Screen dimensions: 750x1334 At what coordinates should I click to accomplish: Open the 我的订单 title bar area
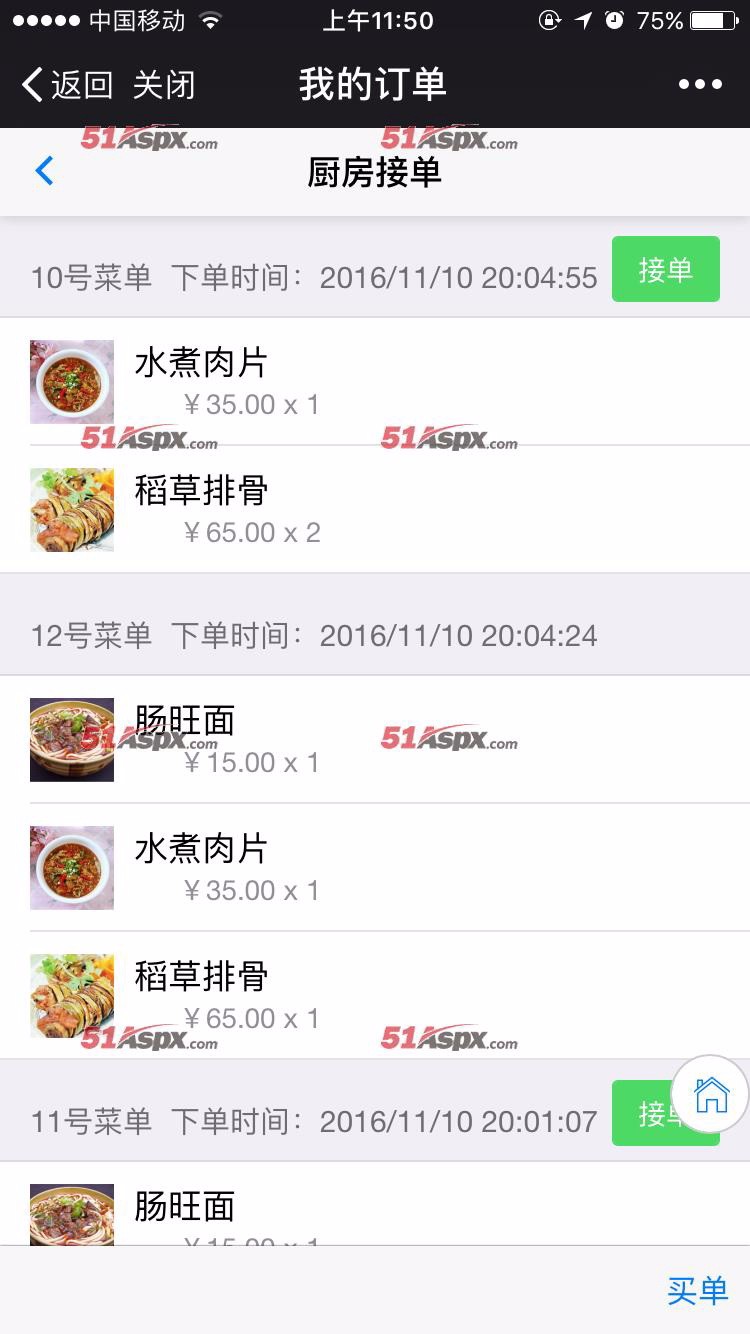pos(375,84)
